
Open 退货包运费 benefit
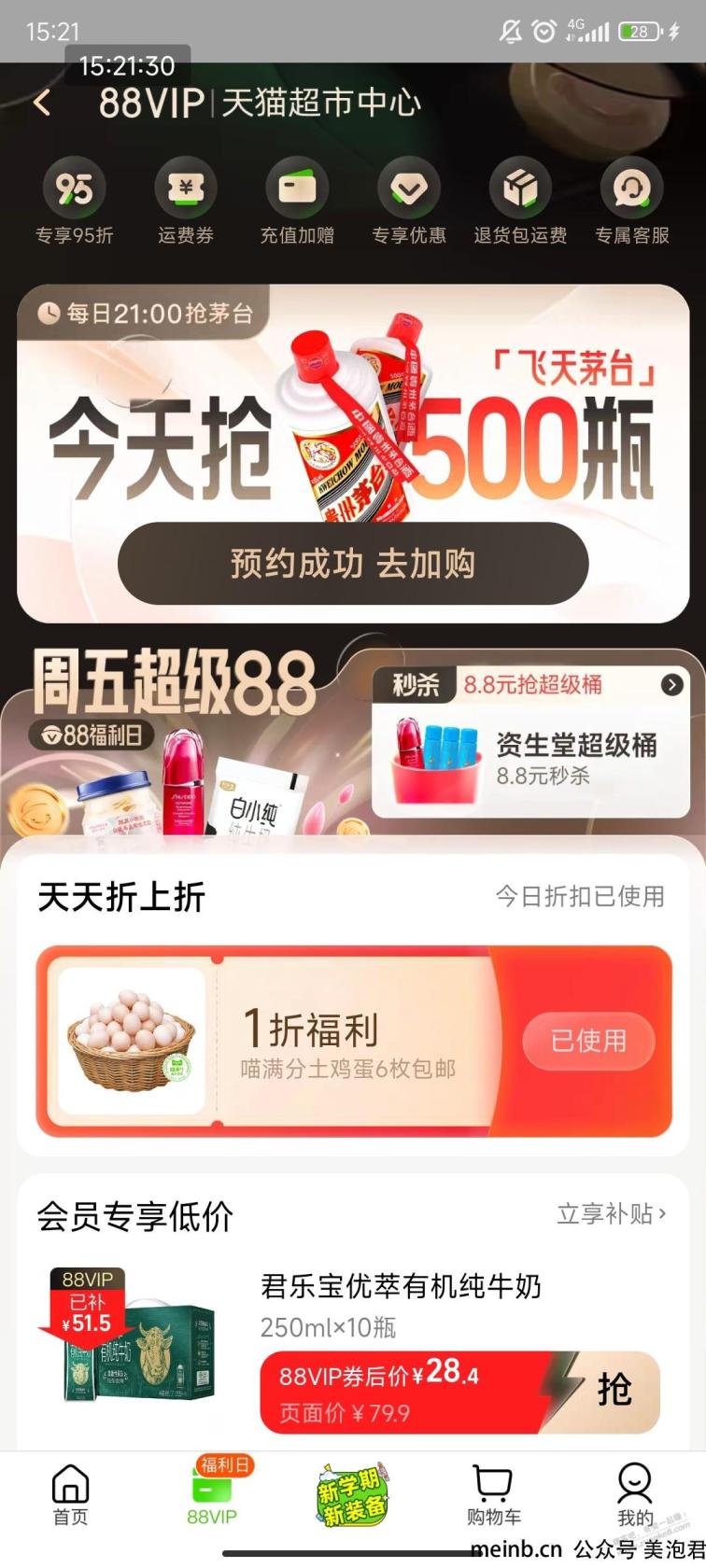coord(520,202)
